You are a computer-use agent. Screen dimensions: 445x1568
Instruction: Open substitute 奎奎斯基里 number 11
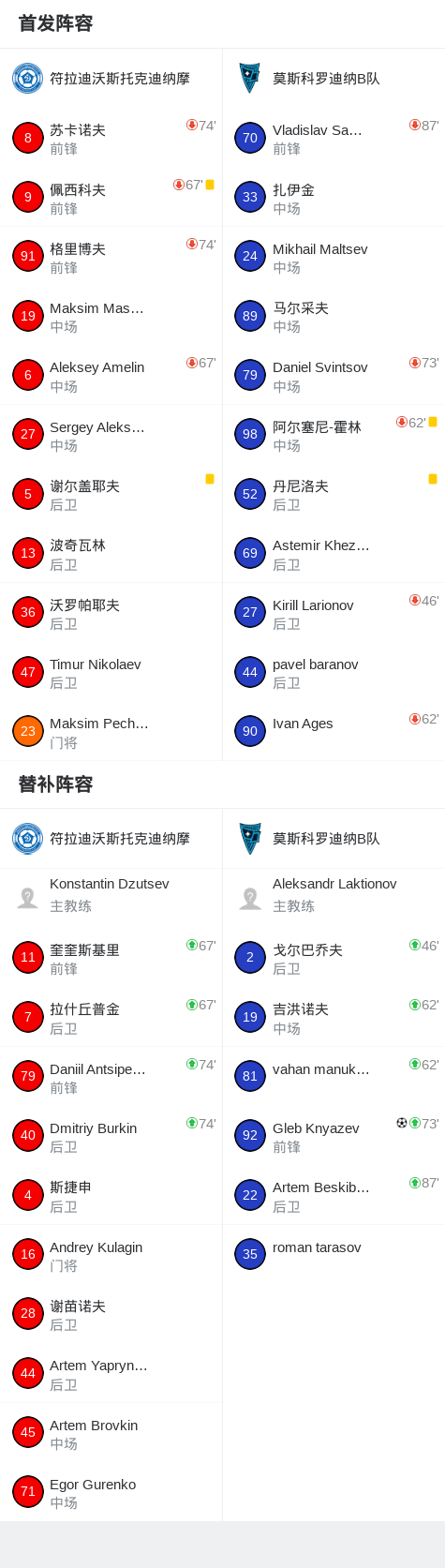click(111, 958)
